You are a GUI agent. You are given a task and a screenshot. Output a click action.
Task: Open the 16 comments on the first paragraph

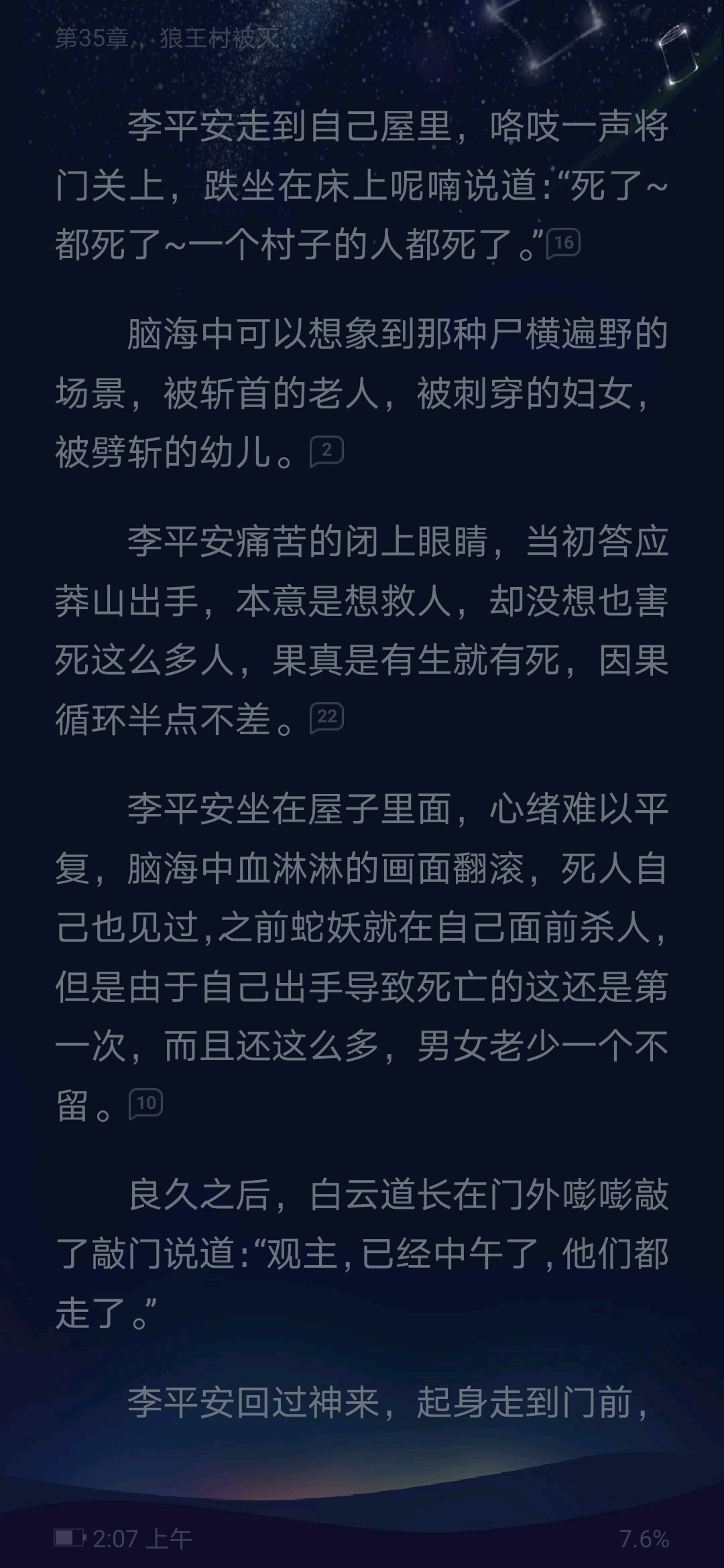[563, 243]
